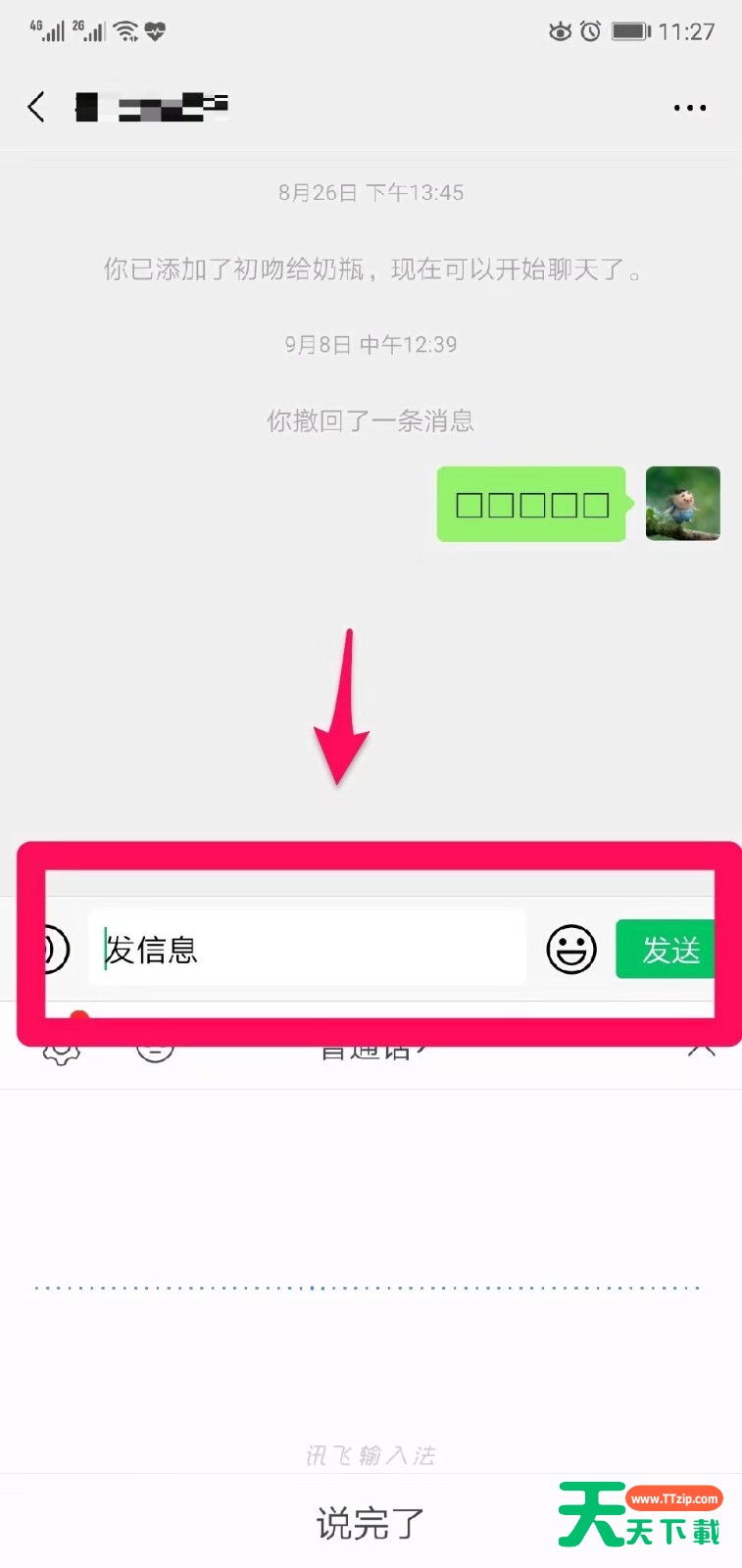Open the sender's avatar profile
Screen dimensions: 742x1568
click(683, 504)
